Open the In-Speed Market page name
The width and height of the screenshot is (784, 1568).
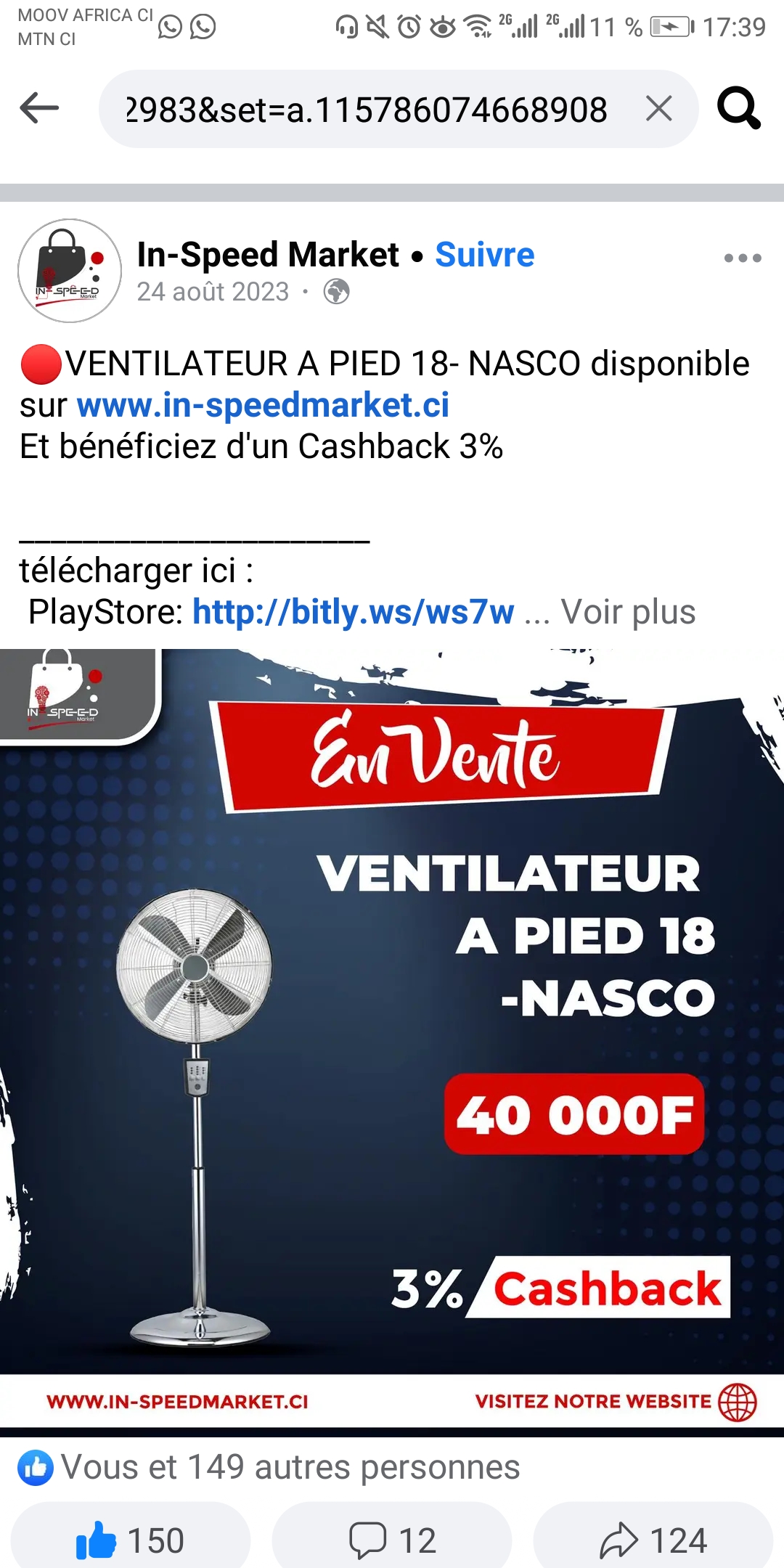(268, 255)
